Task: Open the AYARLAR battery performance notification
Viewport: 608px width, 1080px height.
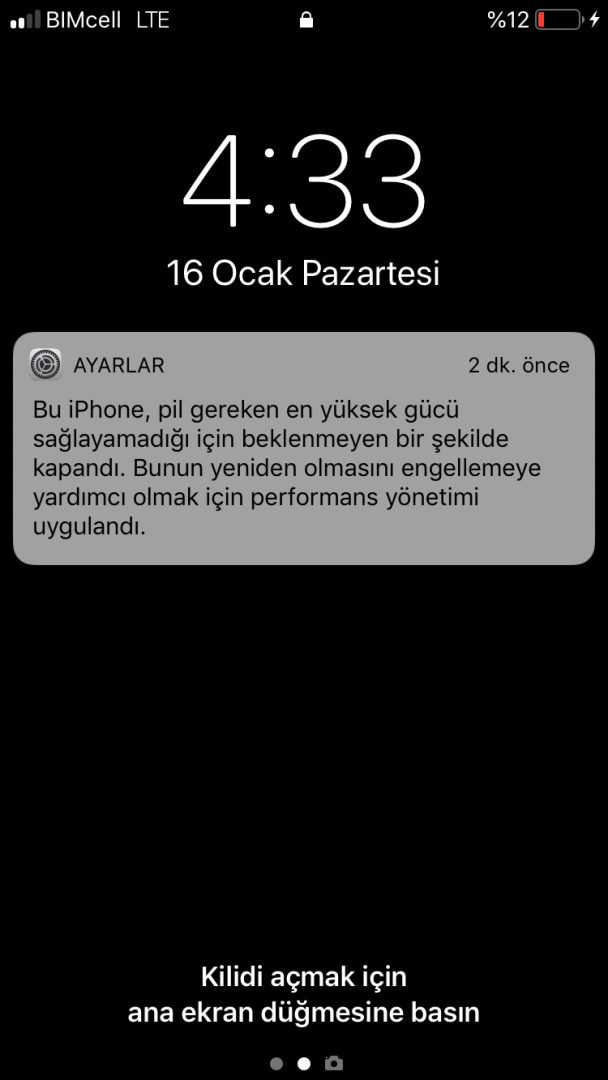Action: 303,448
